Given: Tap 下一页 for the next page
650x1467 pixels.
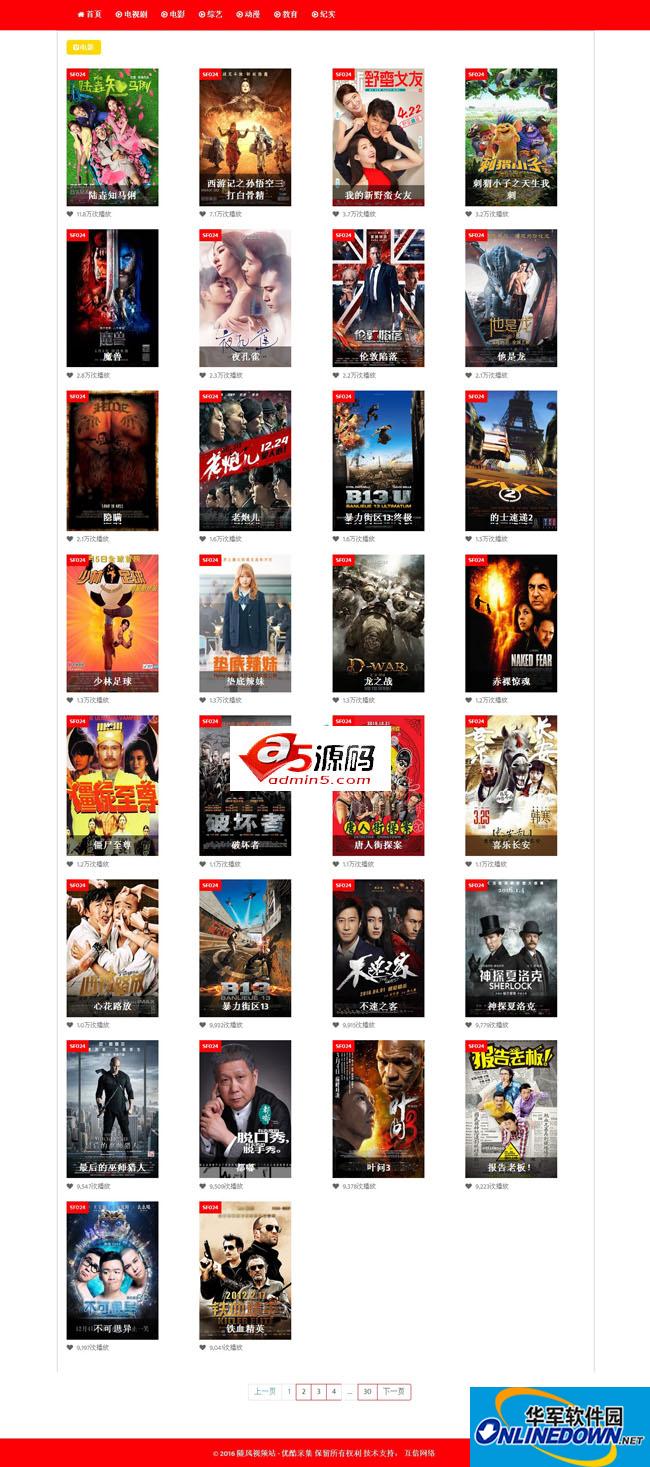Looking at the screenshot, I should [x=394, y=1392].
